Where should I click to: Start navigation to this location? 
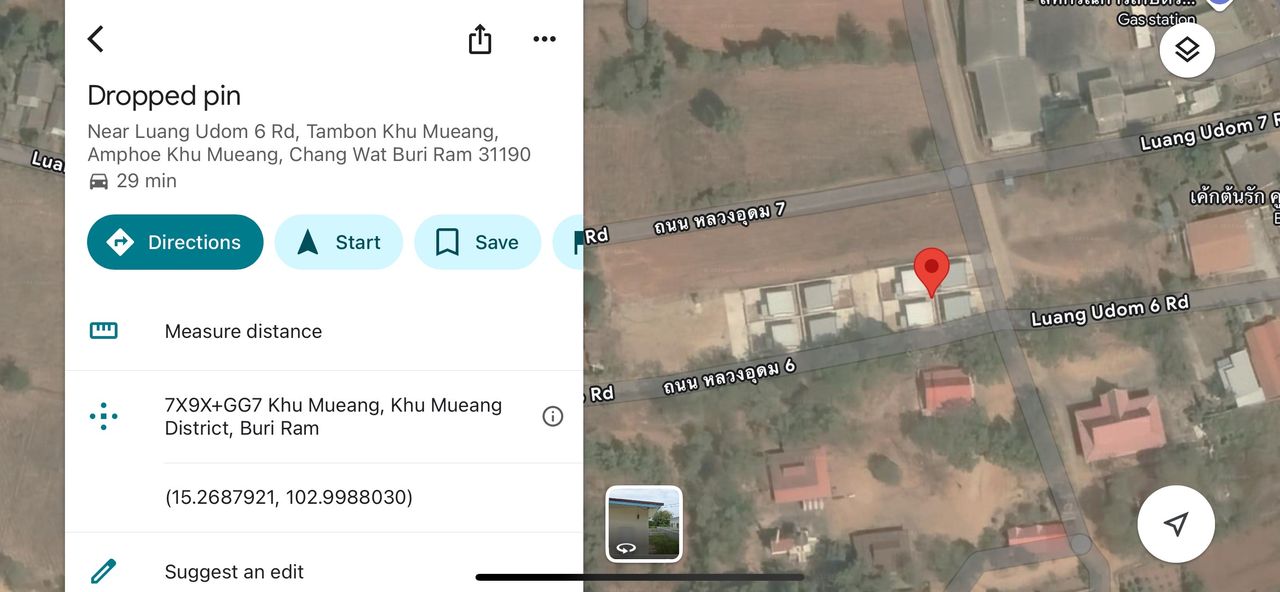coord(339,242)
